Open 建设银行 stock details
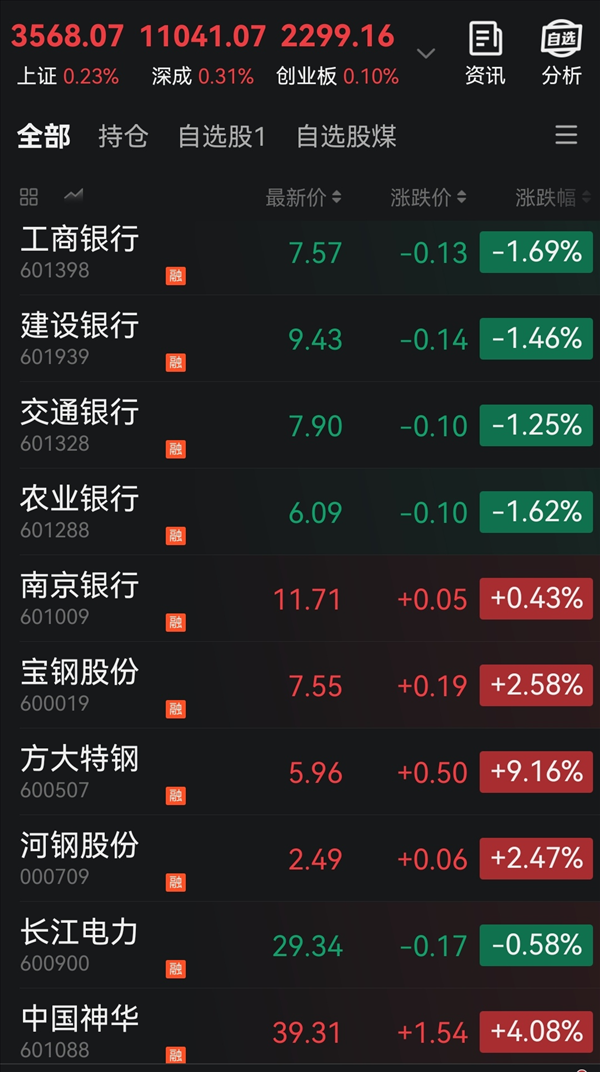The height and width of the screenshot is (1072, 600). (300, 338)
